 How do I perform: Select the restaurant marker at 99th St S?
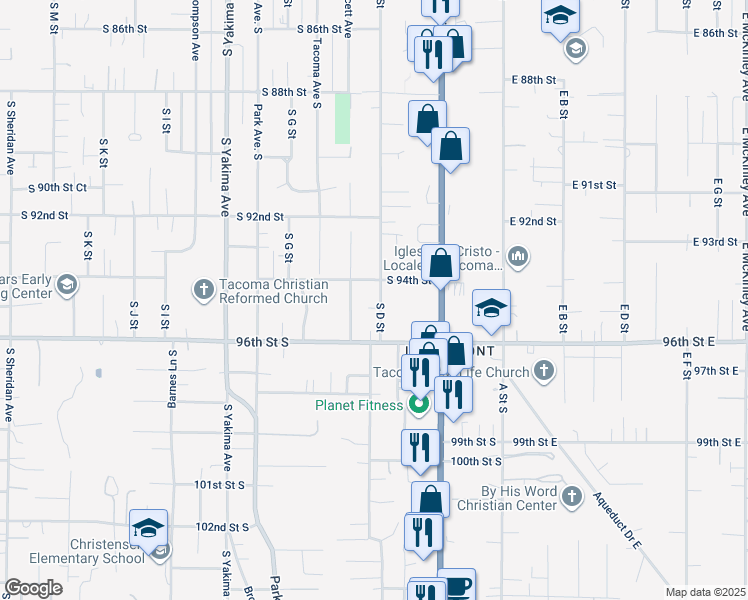click(420, 447)
